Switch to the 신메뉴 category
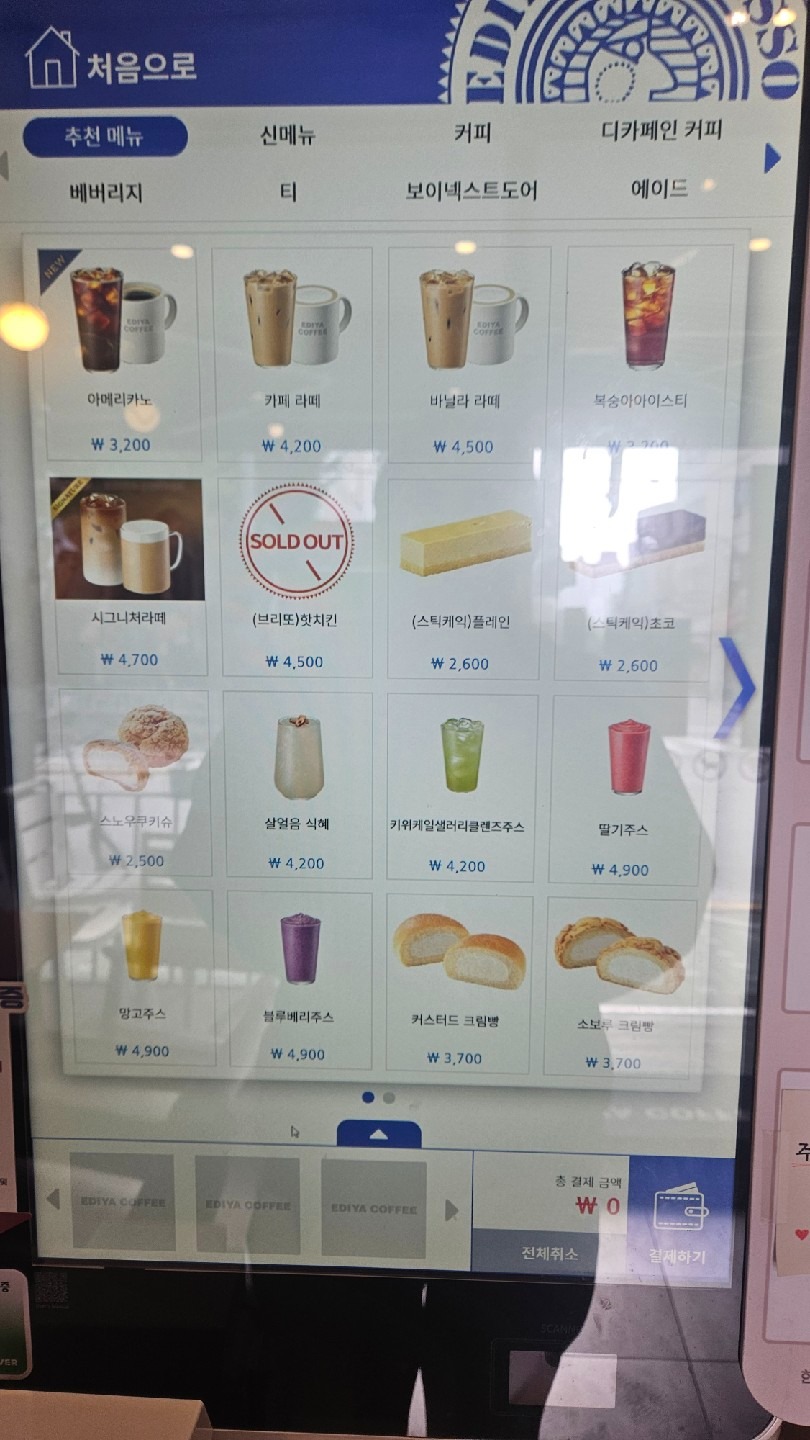Viewport: 810px width, 1440px height. (287, 135)
